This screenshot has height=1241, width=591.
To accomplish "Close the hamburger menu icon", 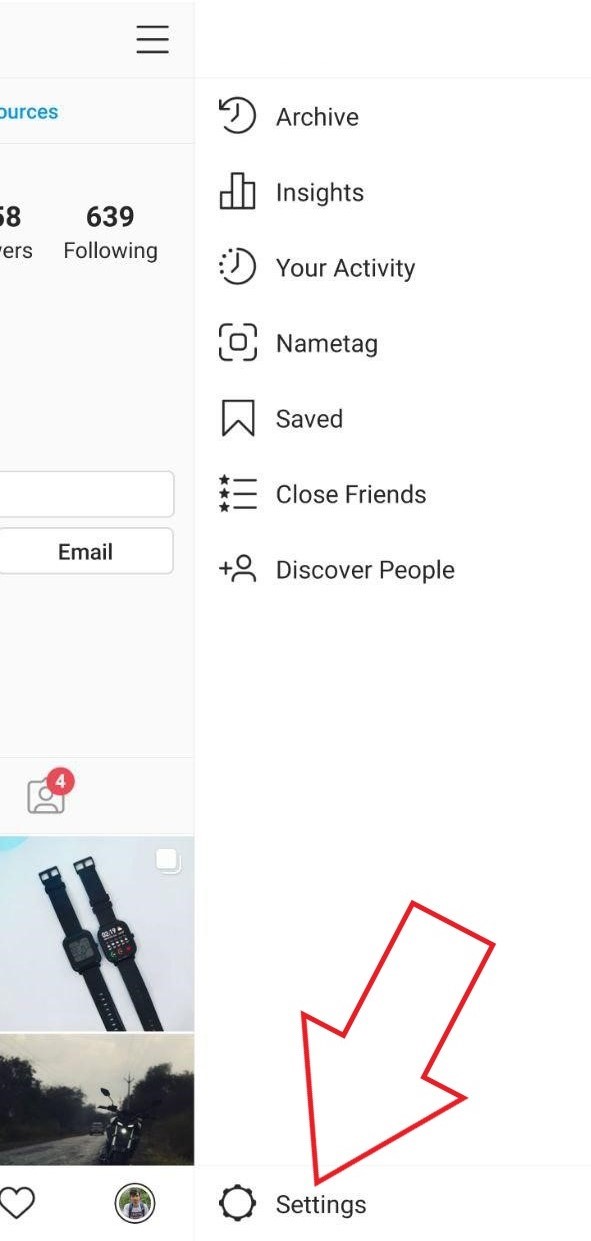I will click(153, 38).
